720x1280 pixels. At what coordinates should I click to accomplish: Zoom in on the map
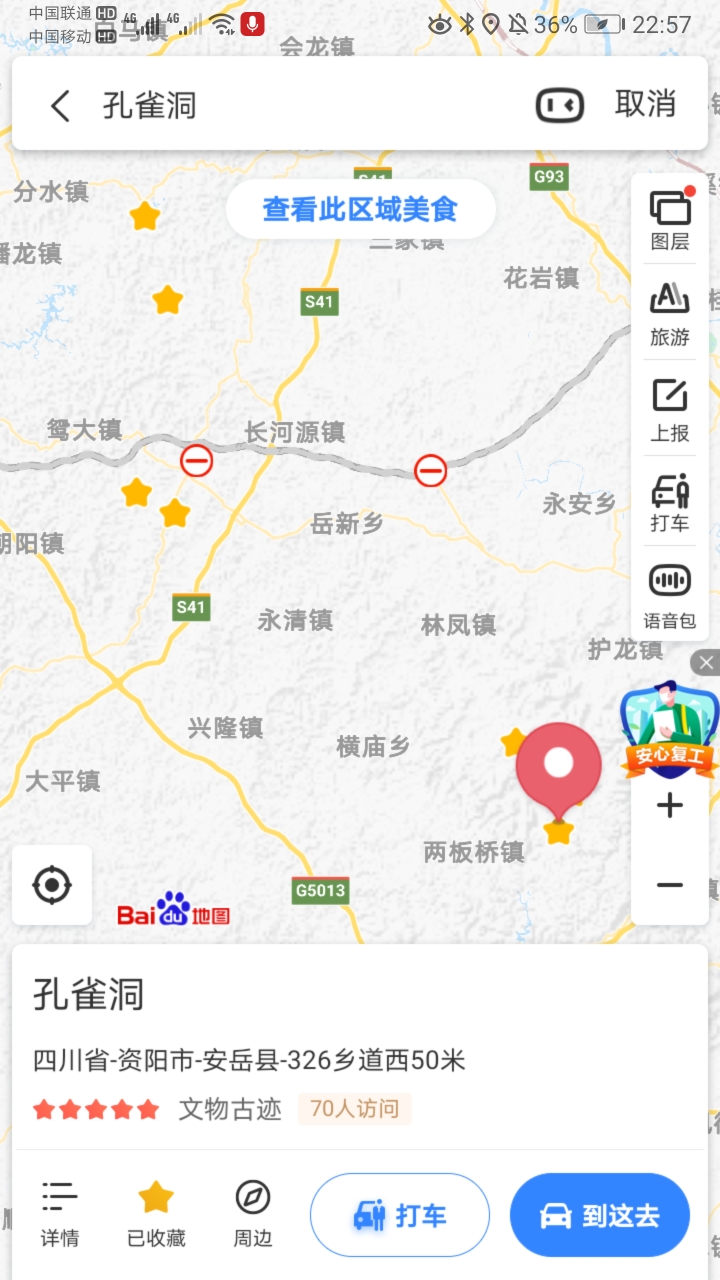[670, 805]
